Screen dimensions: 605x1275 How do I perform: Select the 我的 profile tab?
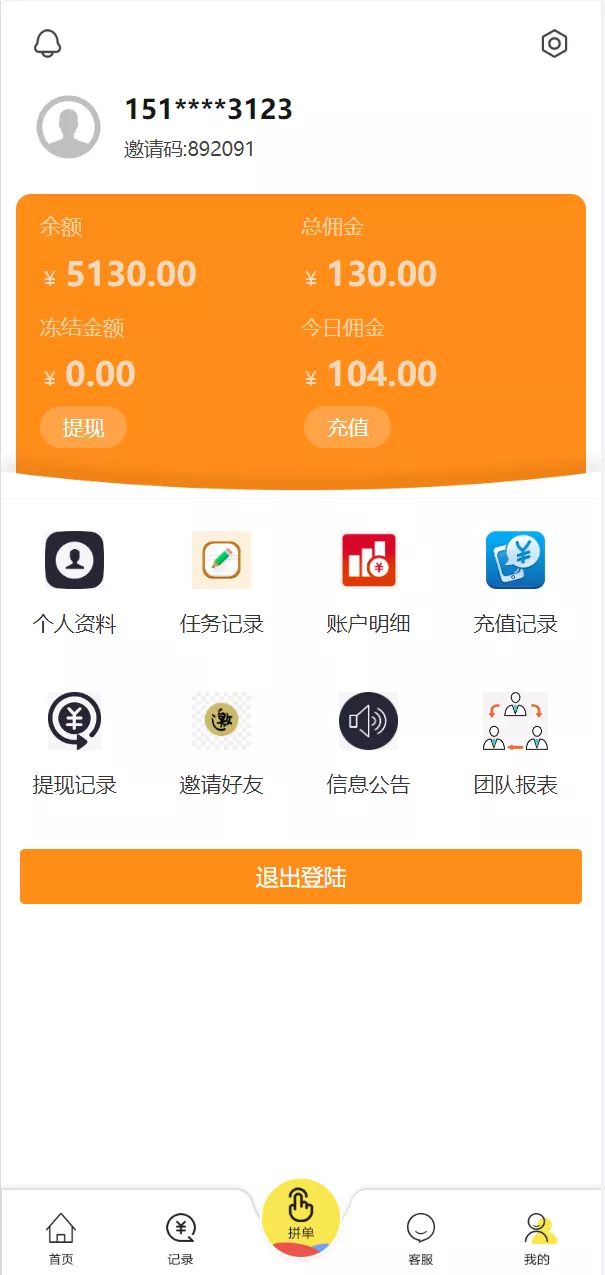[538, 1238]
